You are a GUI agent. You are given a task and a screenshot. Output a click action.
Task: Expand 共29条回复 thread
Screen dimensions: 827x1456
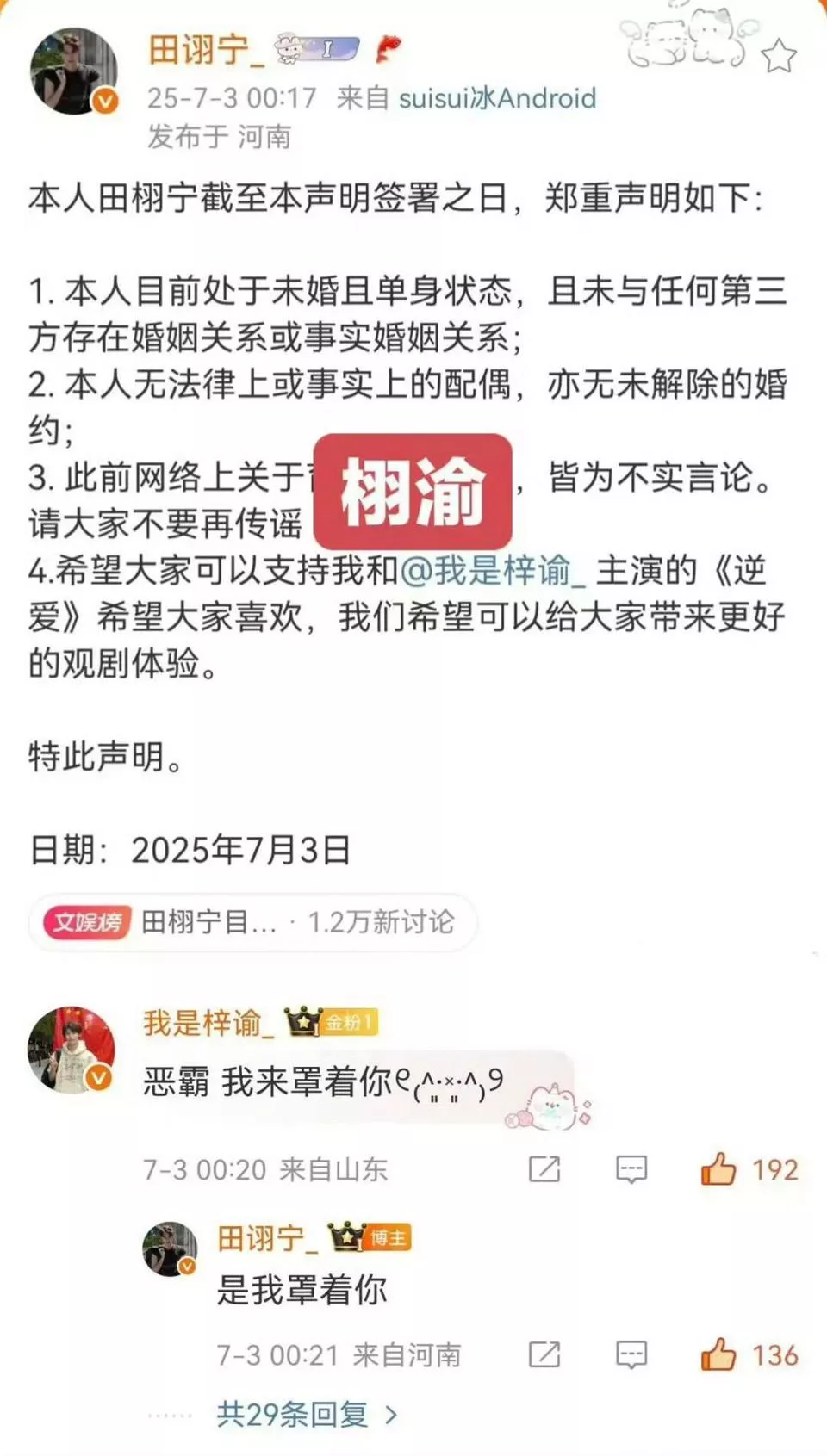click(x=306, y=1414)
